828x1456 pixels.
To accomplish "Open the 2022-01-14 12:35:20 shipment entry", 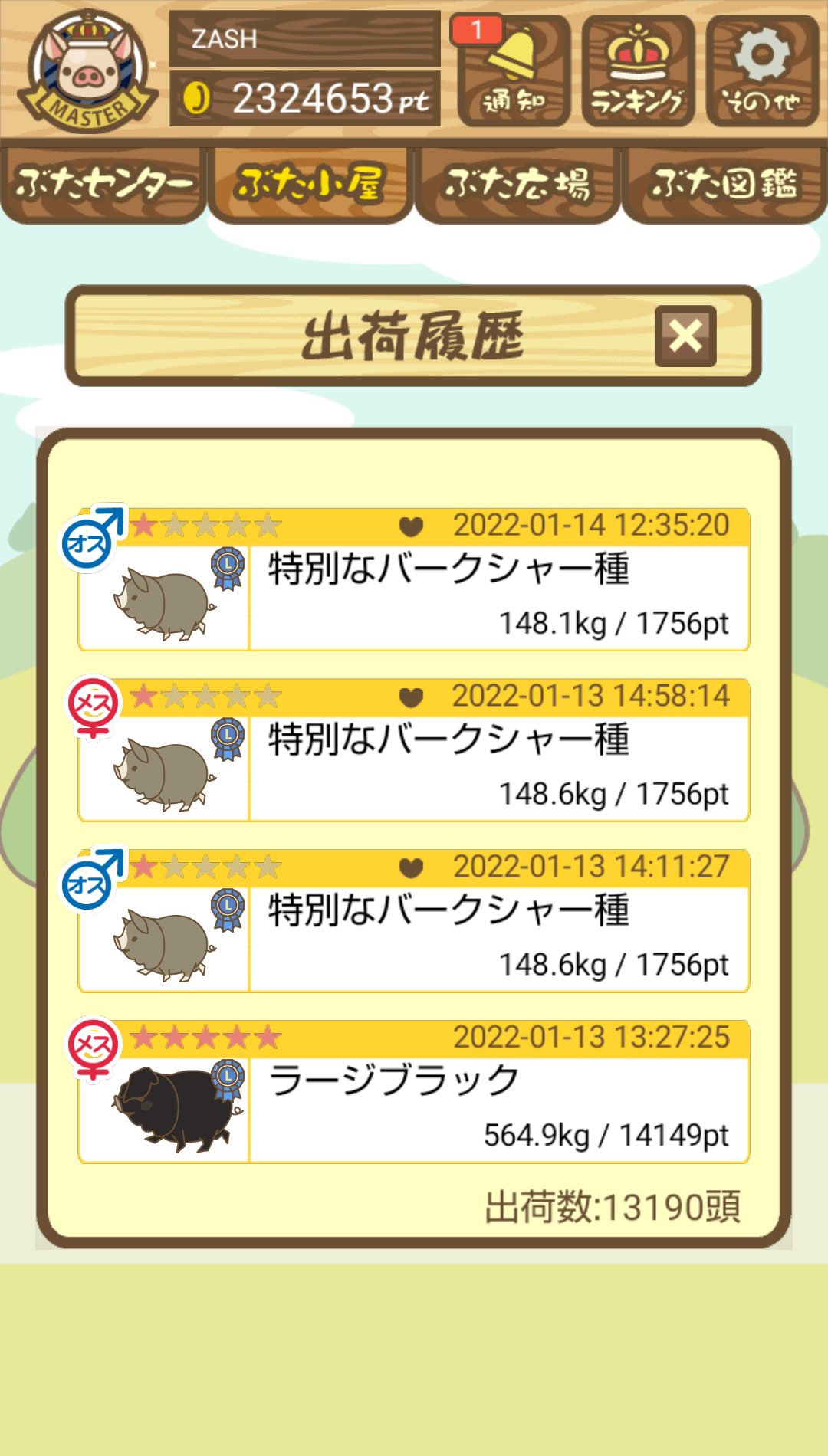I will coord(414,579).
